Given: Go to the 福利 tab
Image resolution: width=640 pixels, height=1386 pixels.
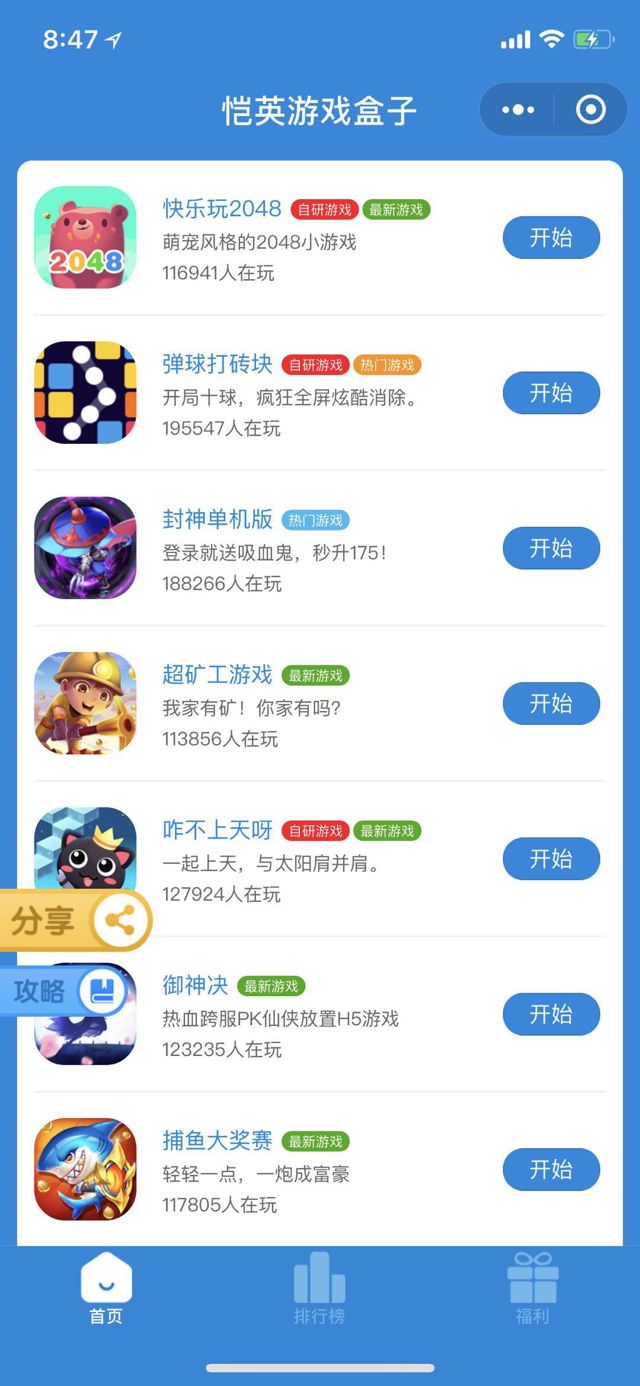Looking at the screenshot, I should (532, 1289).
